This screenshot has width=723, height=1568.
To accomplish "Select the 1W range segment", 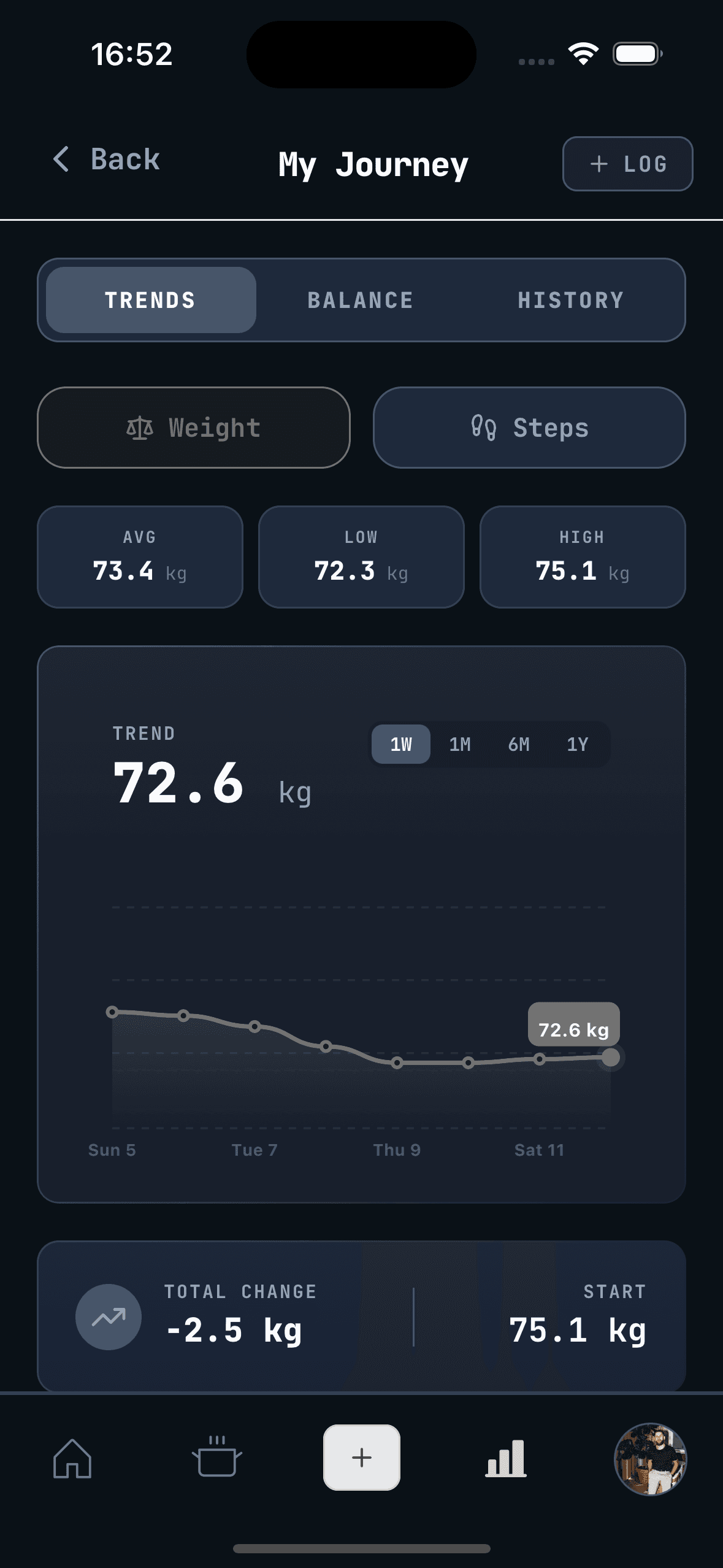I will click(x=400, y=744).
